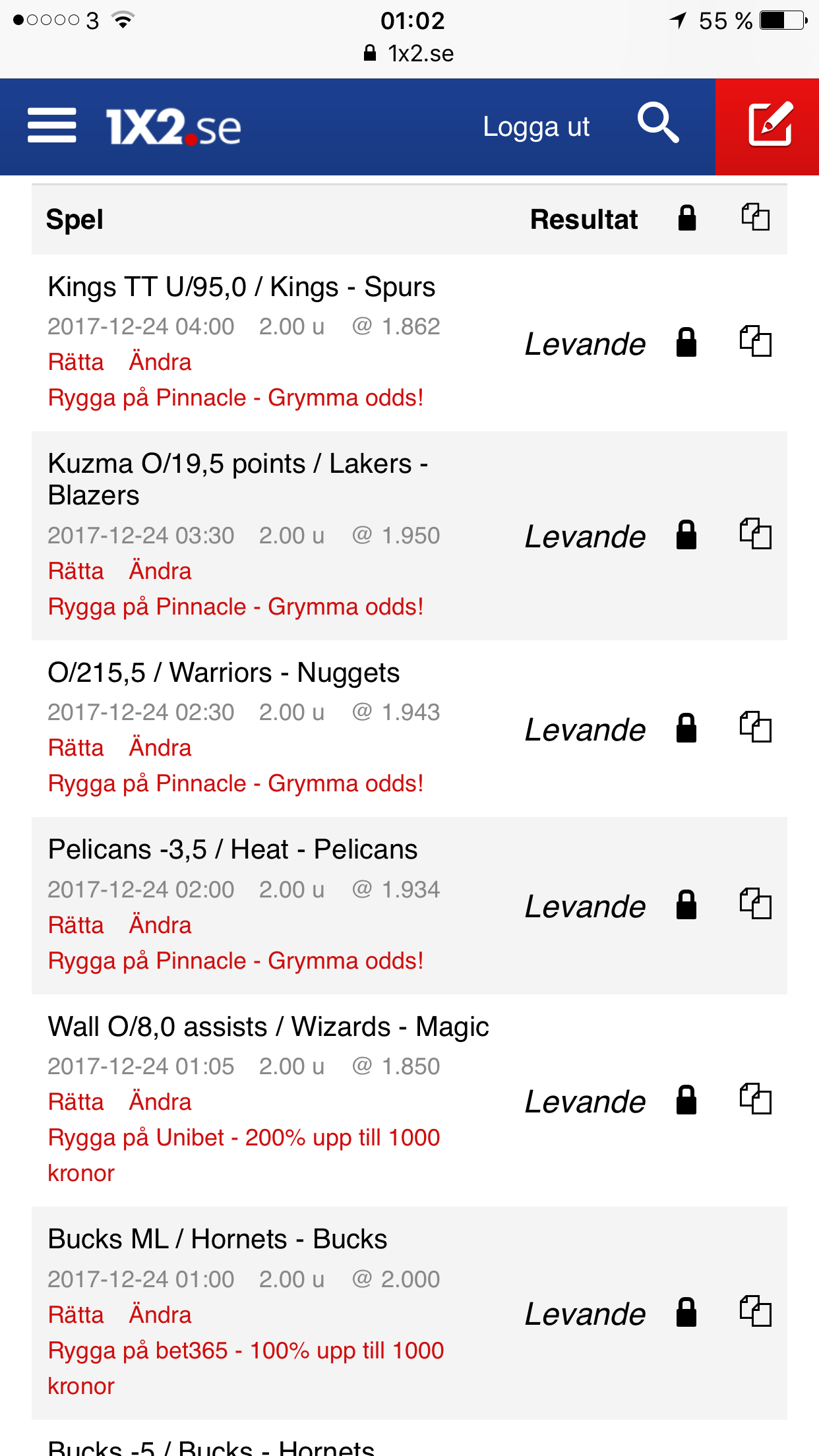The height and width of the screenshot is (1456, 819).
Task: Open the red compose new bet button
Action: point(768,127)
